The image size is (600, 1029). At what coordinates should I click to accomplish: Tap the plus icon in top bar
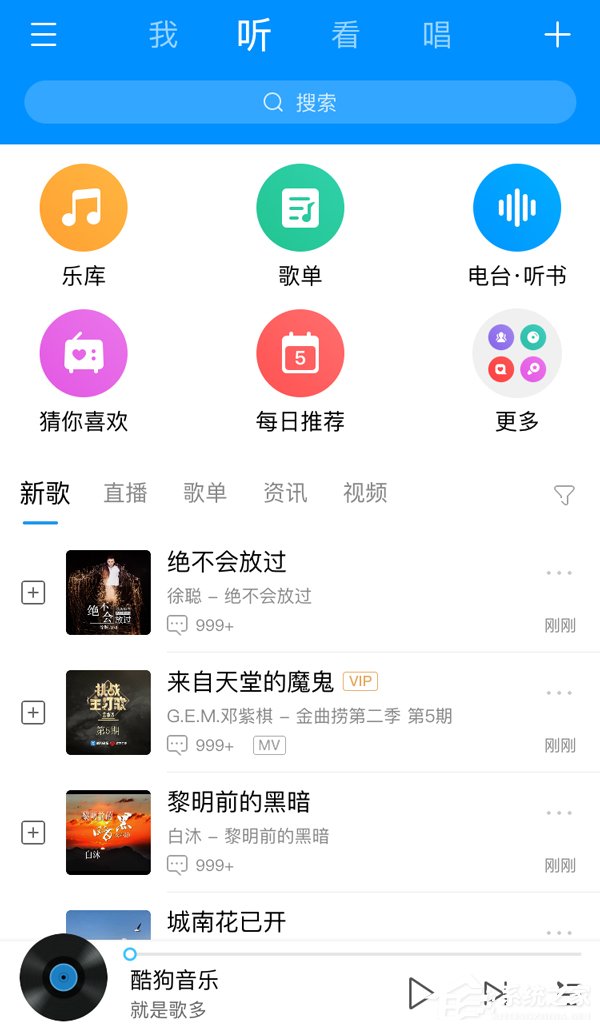click(x=557, y=35)
